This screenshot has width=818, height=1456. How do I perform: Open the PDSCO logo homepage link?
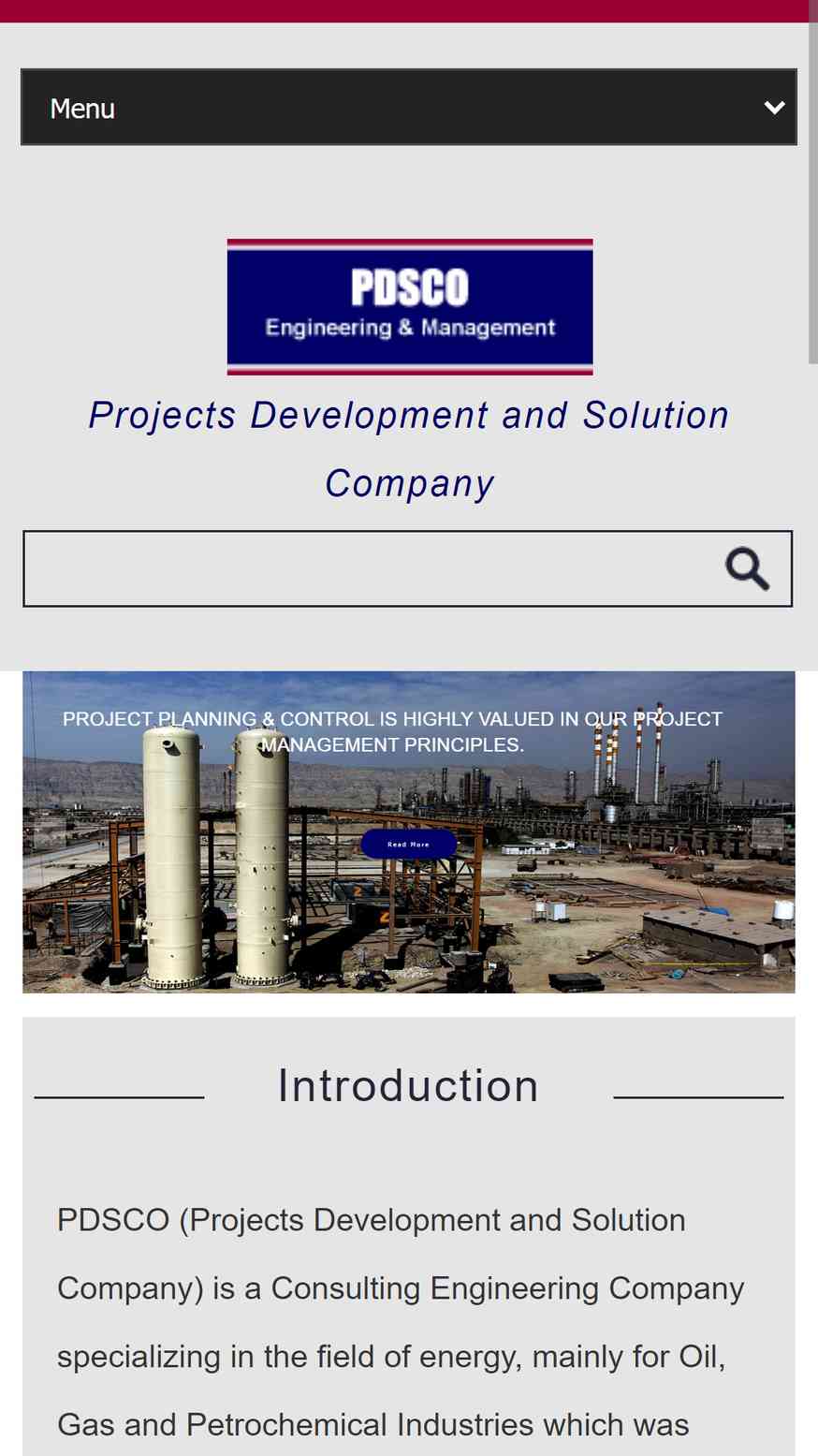click(x=410, y=307)
